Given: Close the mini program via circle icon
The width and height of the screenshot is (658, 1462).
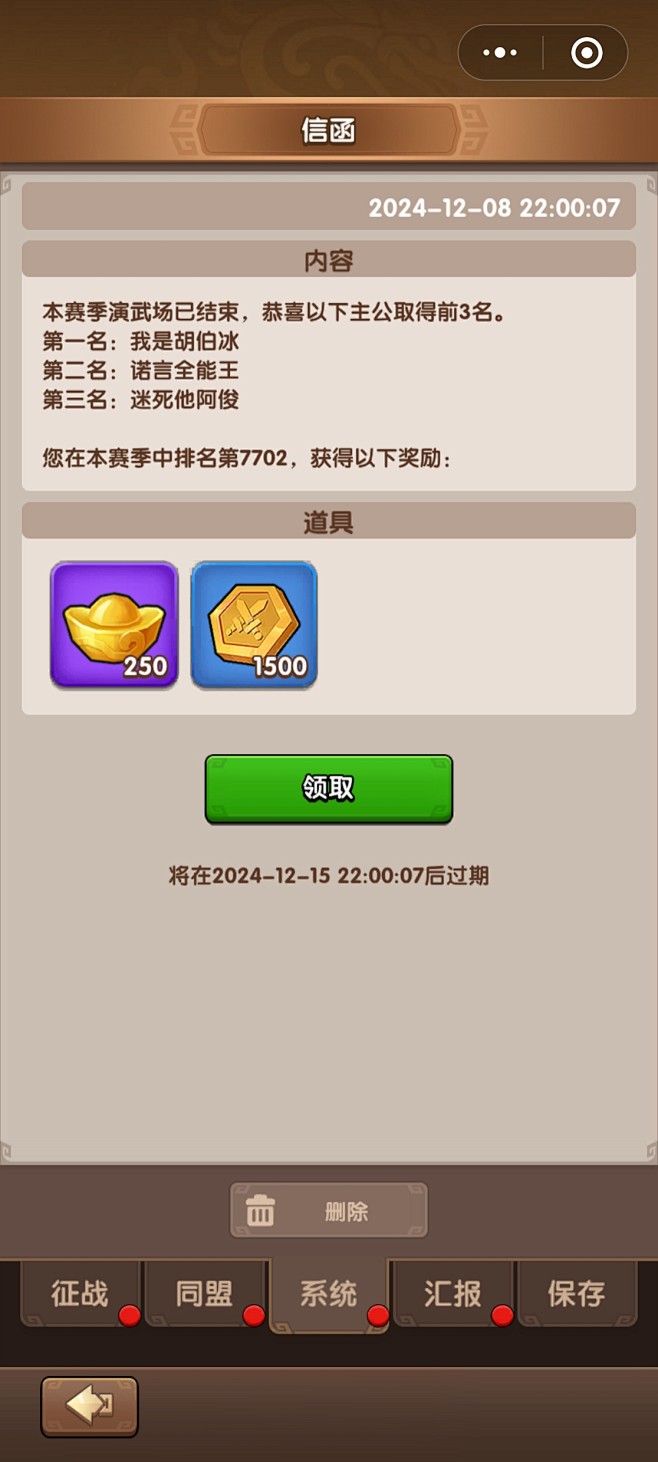Looking at the screenshot, I should (x=586, y=53).
